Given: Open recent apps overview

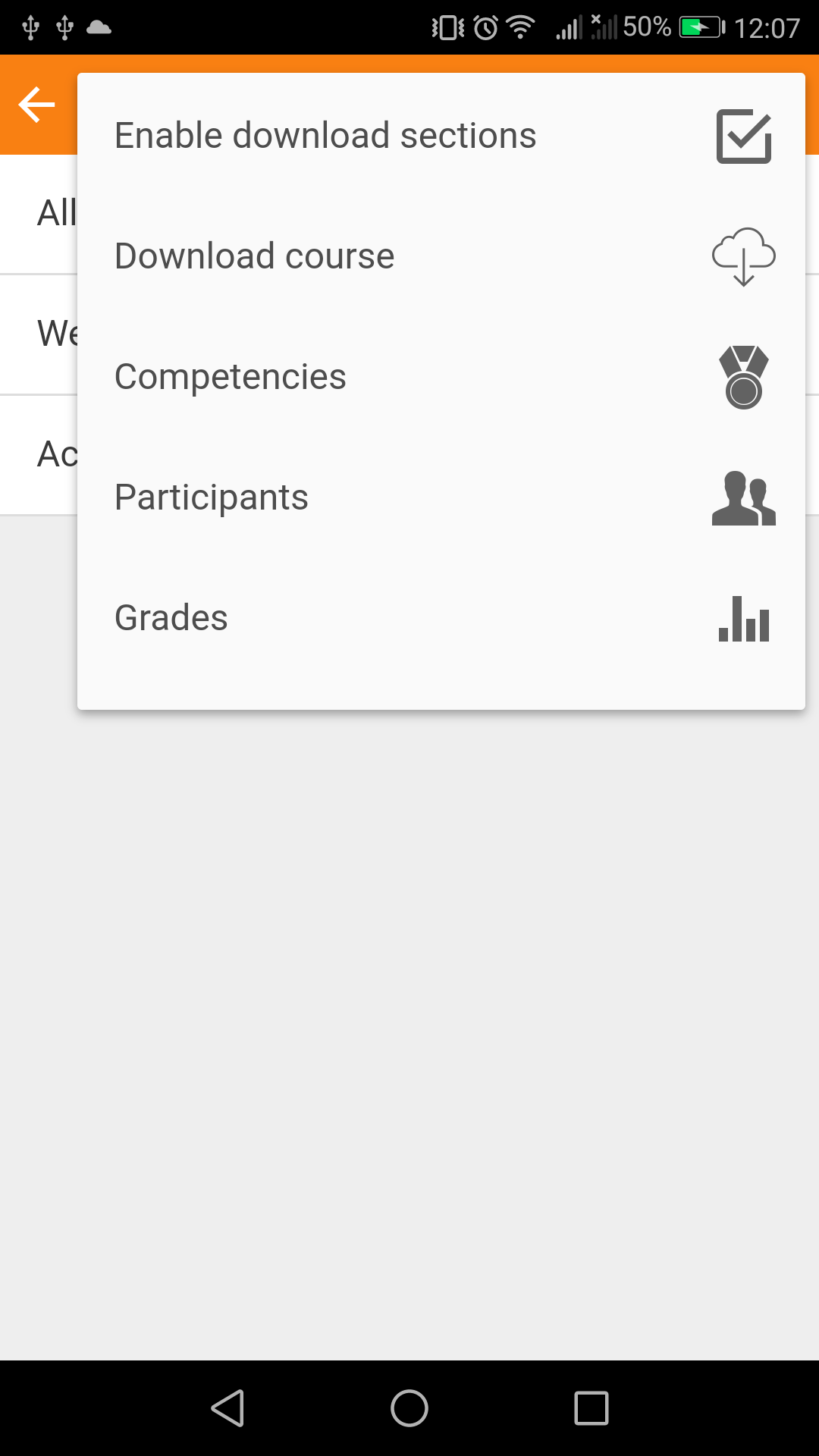Looking at the screenshot, I should (x=591, y=1408).
